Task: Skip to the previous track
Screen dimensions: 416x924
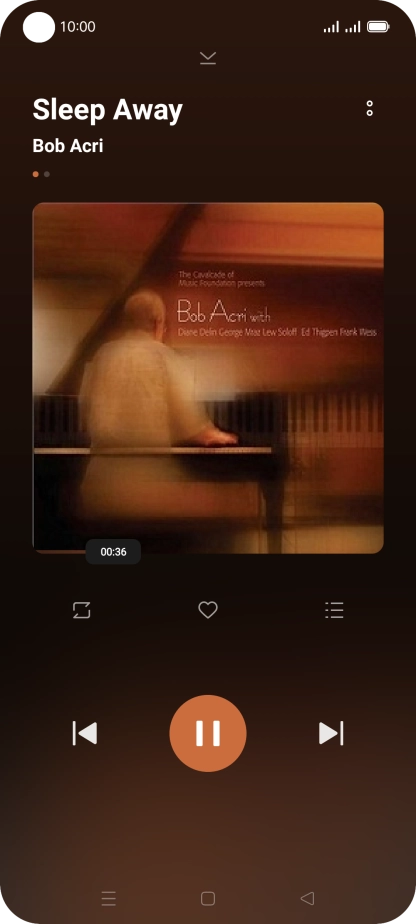Action: click(x=85, y=733)
